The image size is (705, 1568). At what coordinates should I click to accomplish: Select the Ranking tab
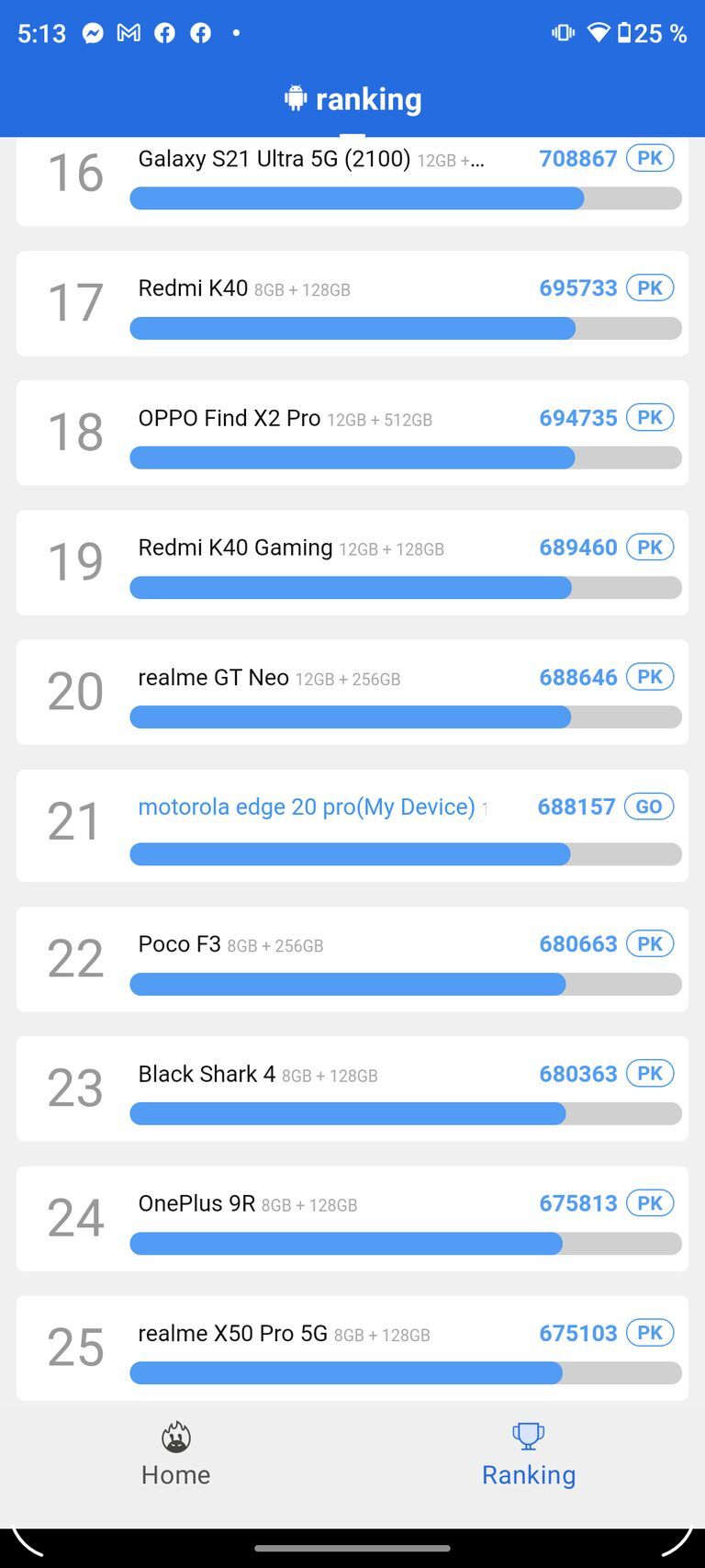[529, 1455]
